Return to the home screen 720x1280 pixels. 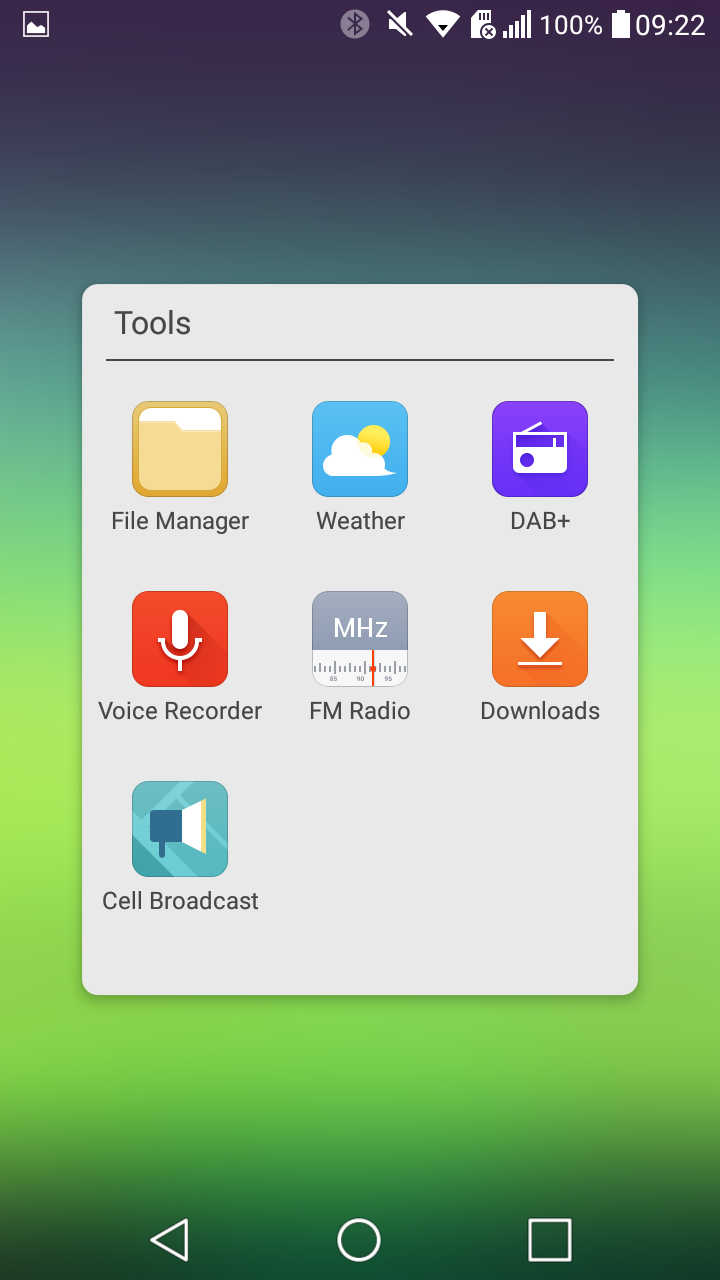coord(359,1240)
